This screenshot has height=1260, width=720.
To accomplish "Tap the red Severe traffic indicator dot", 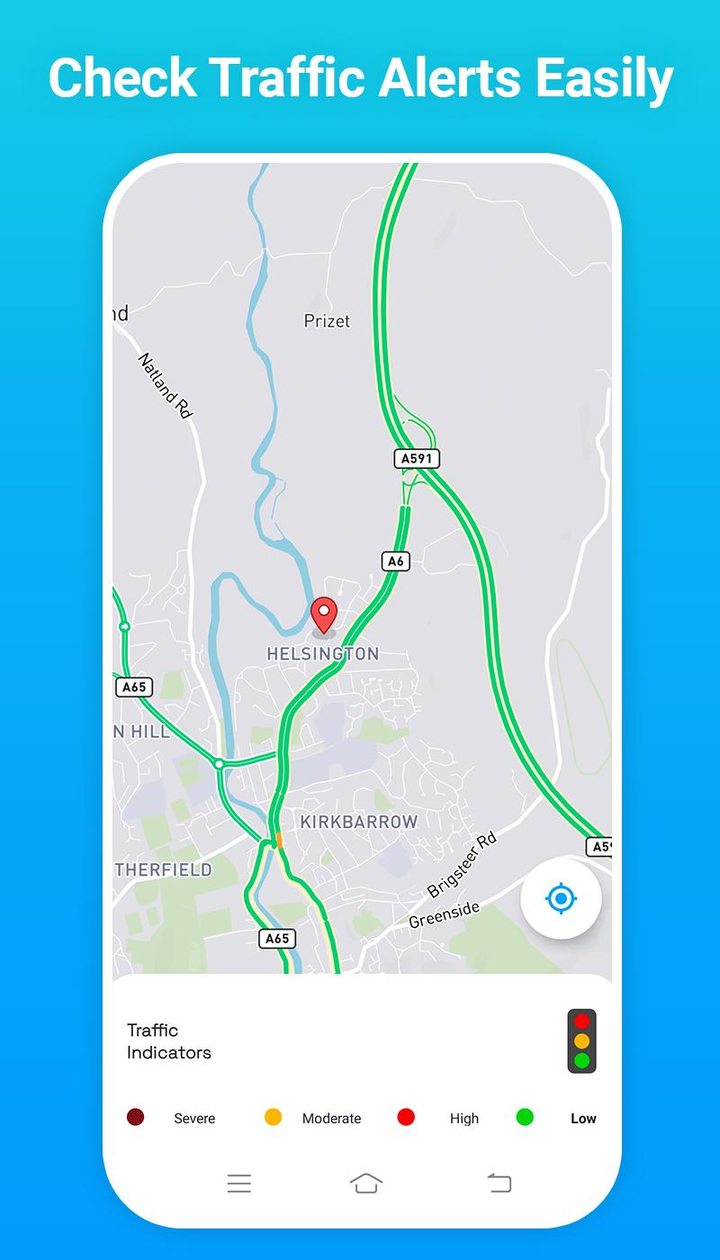I will pos(135,1118).
